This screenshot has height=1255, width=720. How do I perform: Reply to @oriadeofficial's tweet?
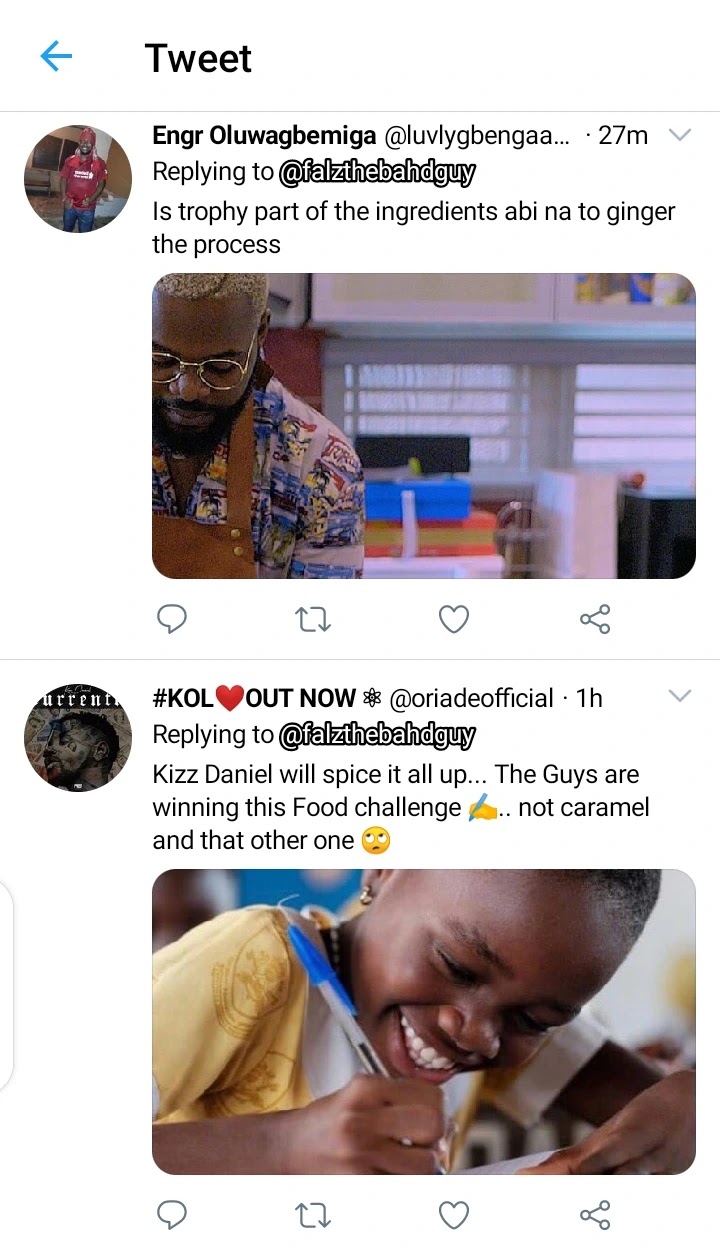point(172,1215)
